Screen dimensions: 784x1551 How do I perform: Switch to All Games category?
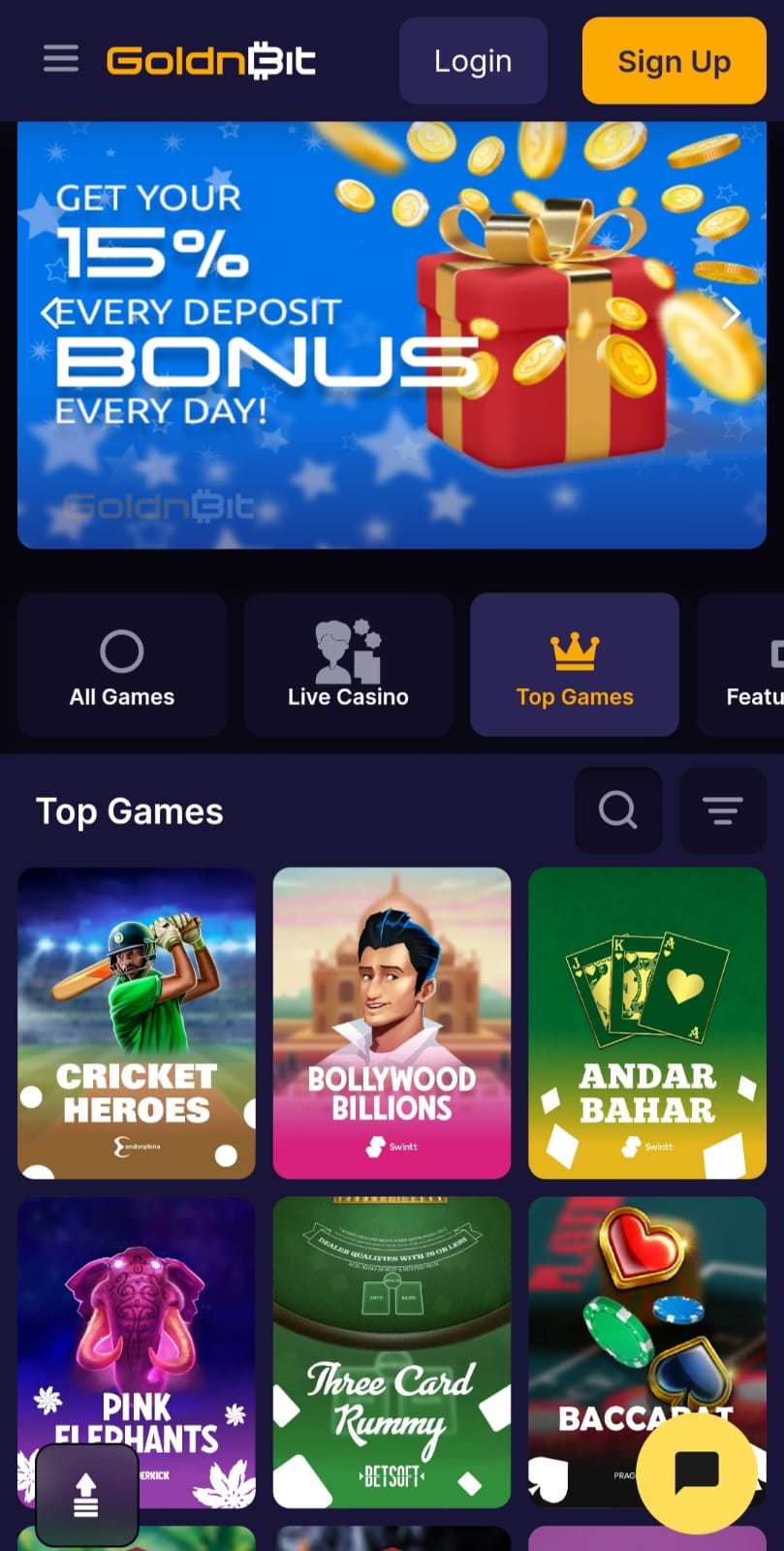pyautogui.click(x=122, y=665)
